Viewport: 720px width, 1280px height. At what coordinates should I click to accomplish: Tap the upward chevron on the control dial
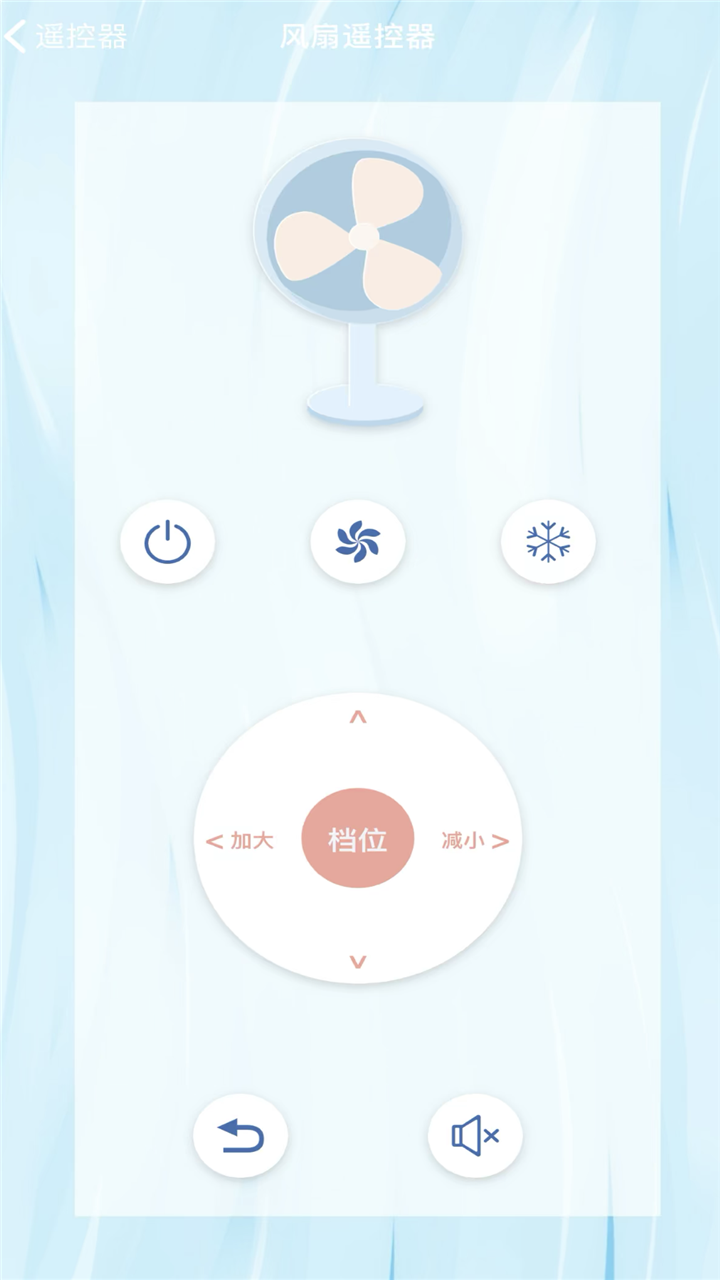pos(357,715)
